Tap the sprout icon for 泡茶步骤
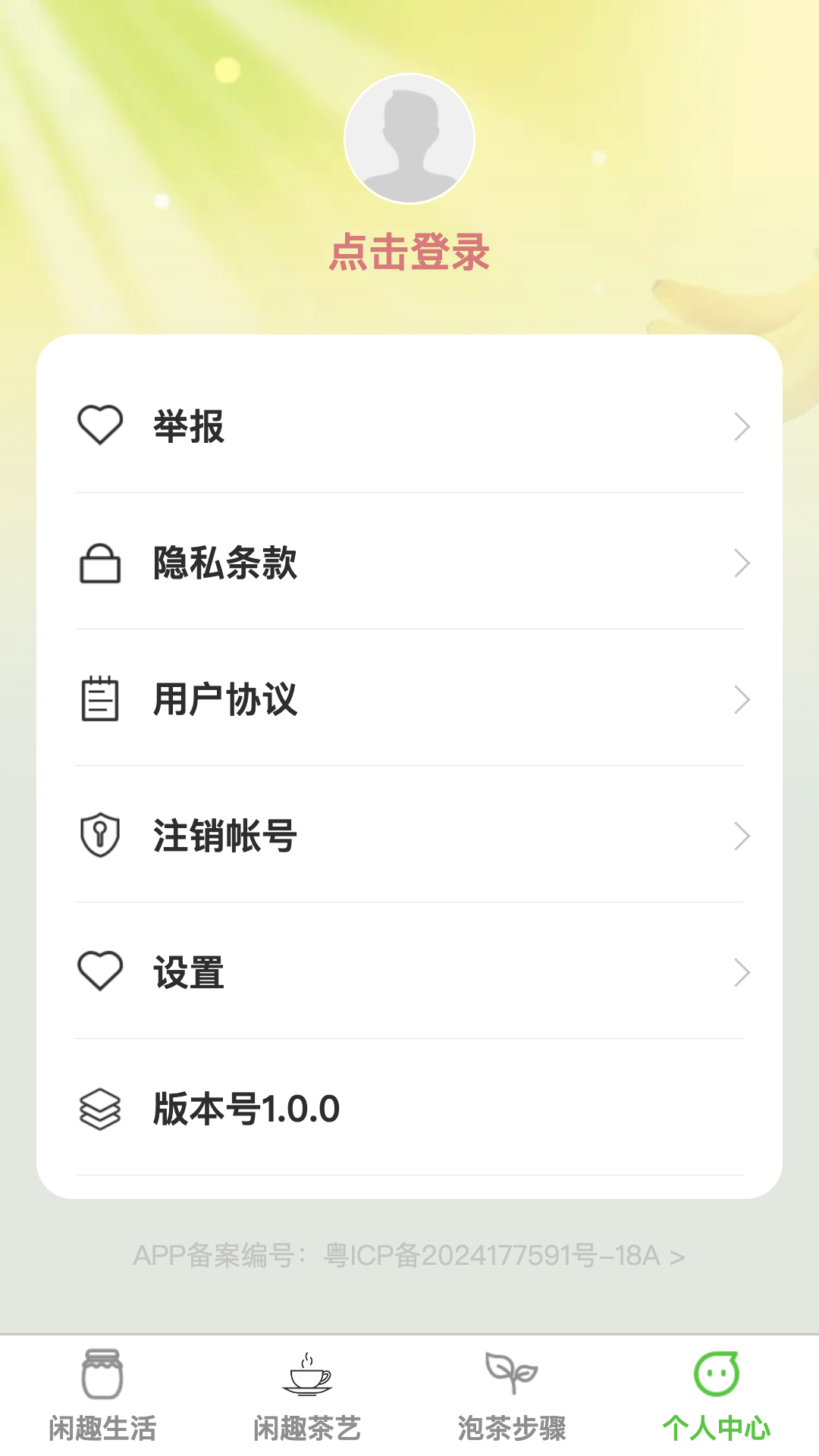 [512, 1373]
